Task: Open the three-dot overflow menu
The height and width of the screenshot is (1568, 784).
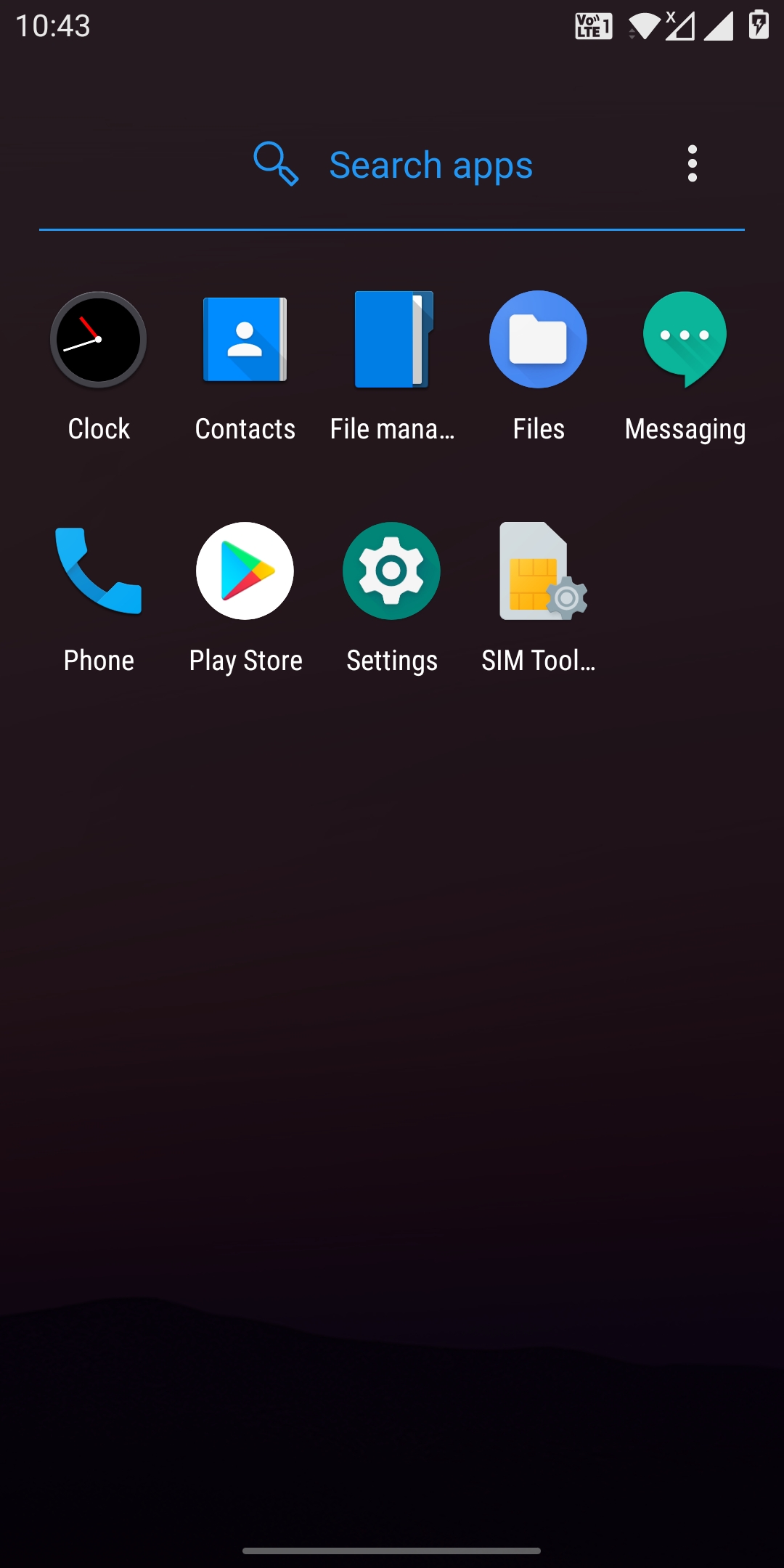Action: pos(693,164)
